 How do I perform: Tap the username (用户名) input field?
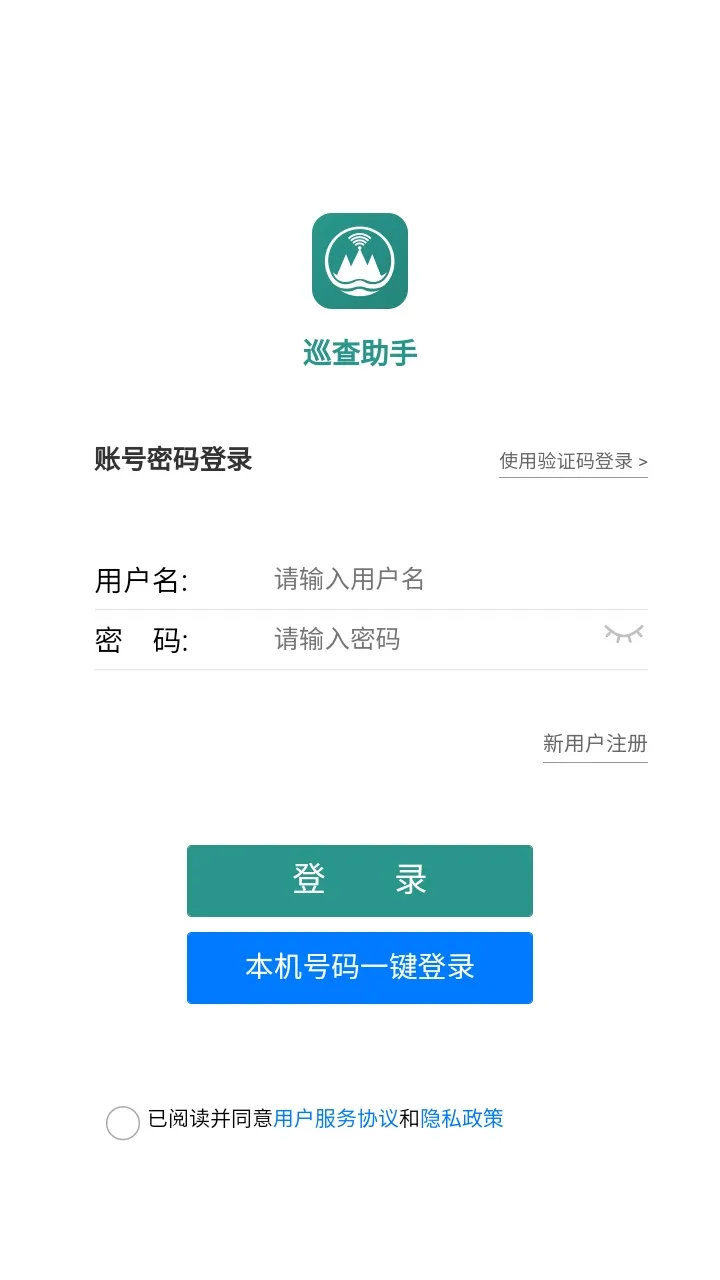click(x=440, y=579)
